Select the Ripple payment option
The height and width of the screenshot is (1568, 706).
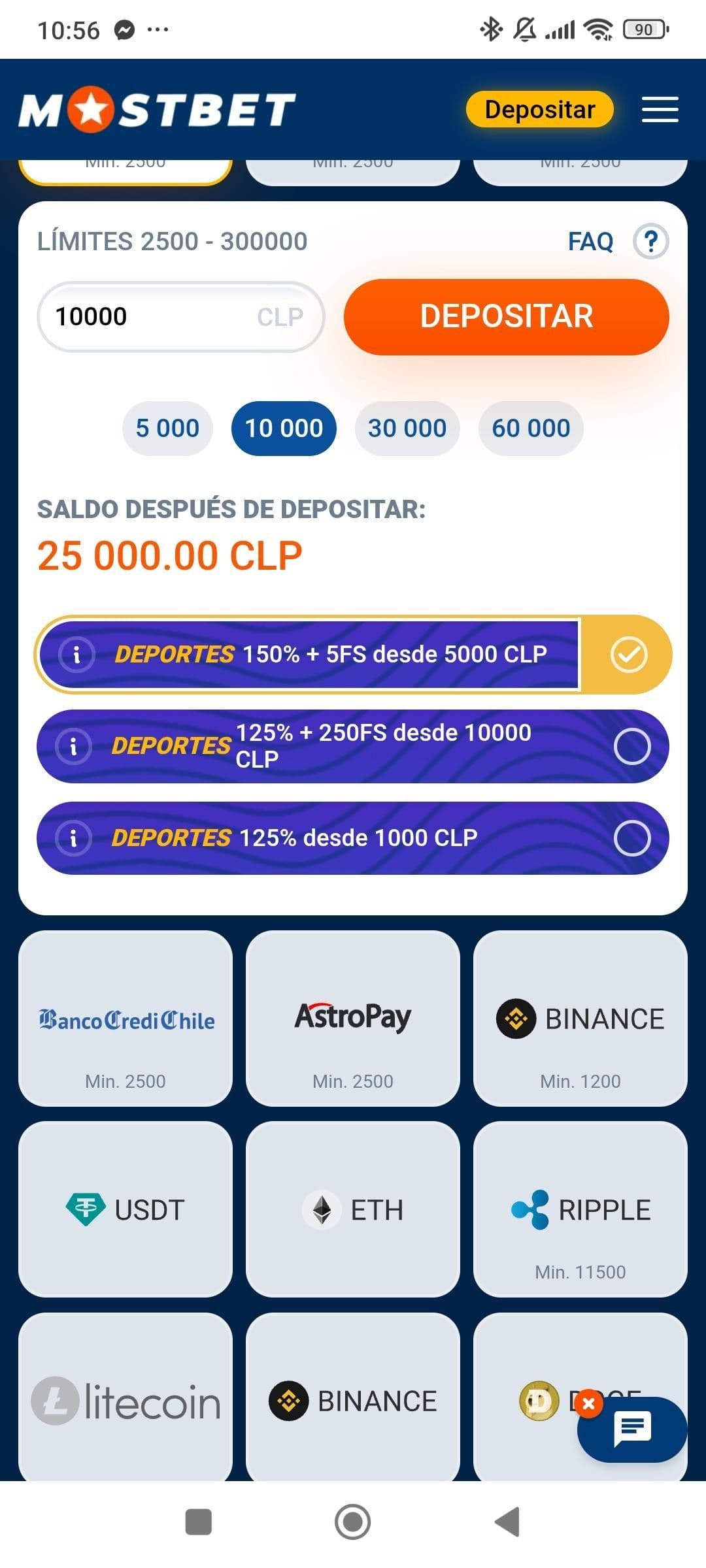coord(580,1209)
